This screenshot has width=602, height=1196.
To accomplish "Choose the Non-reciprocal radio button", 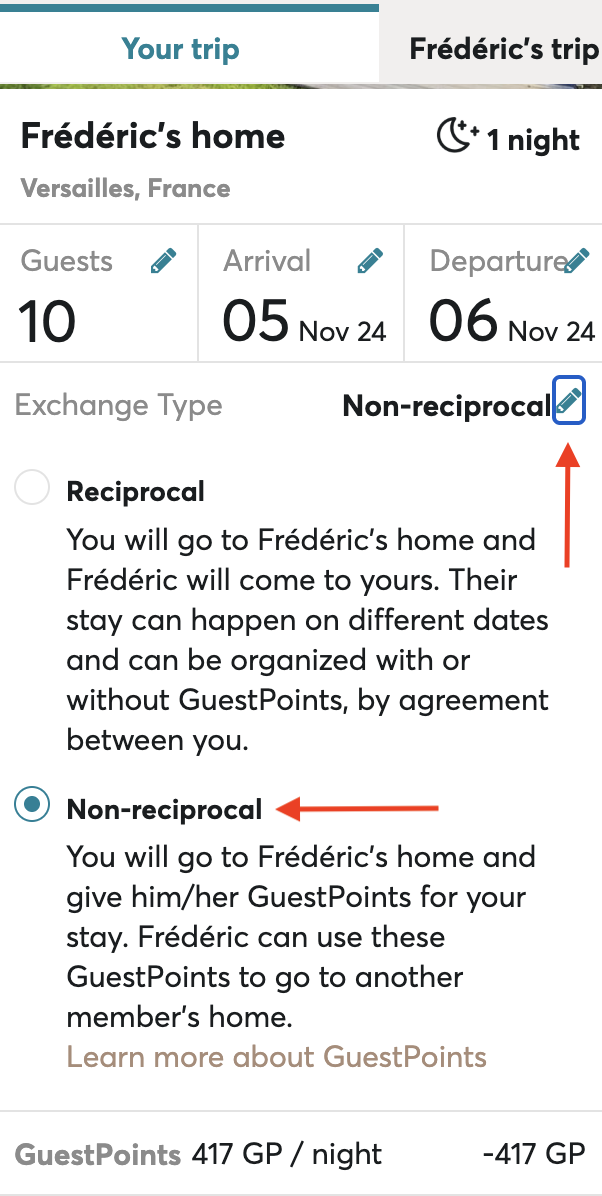I will pyautogui.click(x=33, y=805).
